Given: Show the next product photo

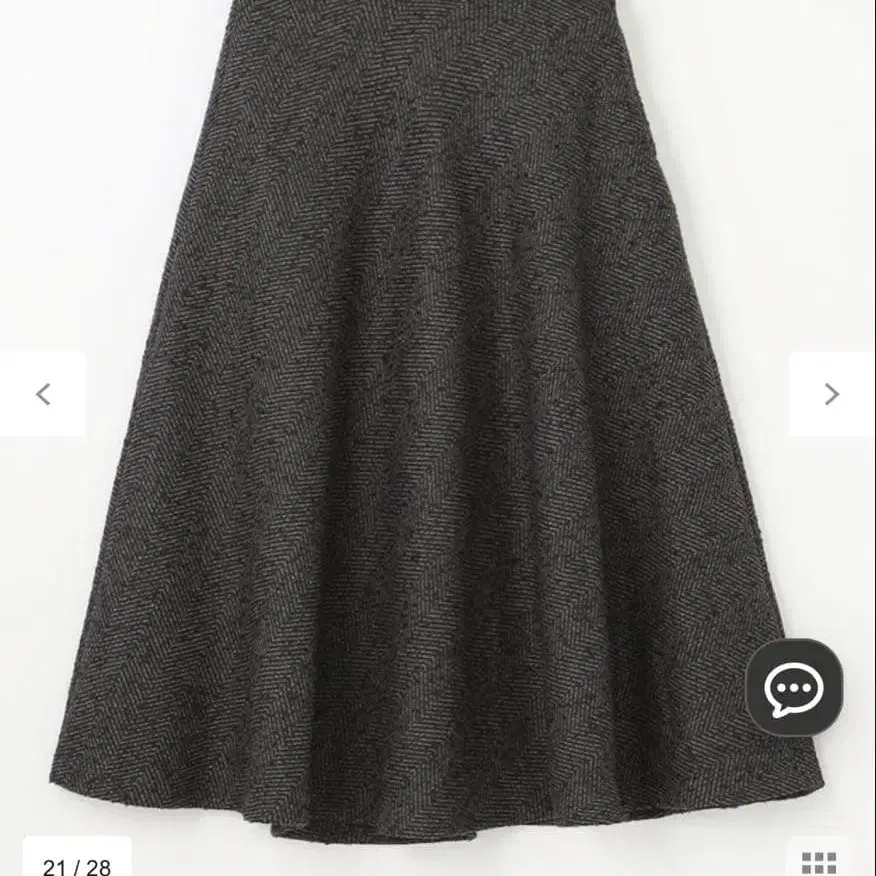Looking at the screenshot, I should pyautogui.click(x=831, y=394).
